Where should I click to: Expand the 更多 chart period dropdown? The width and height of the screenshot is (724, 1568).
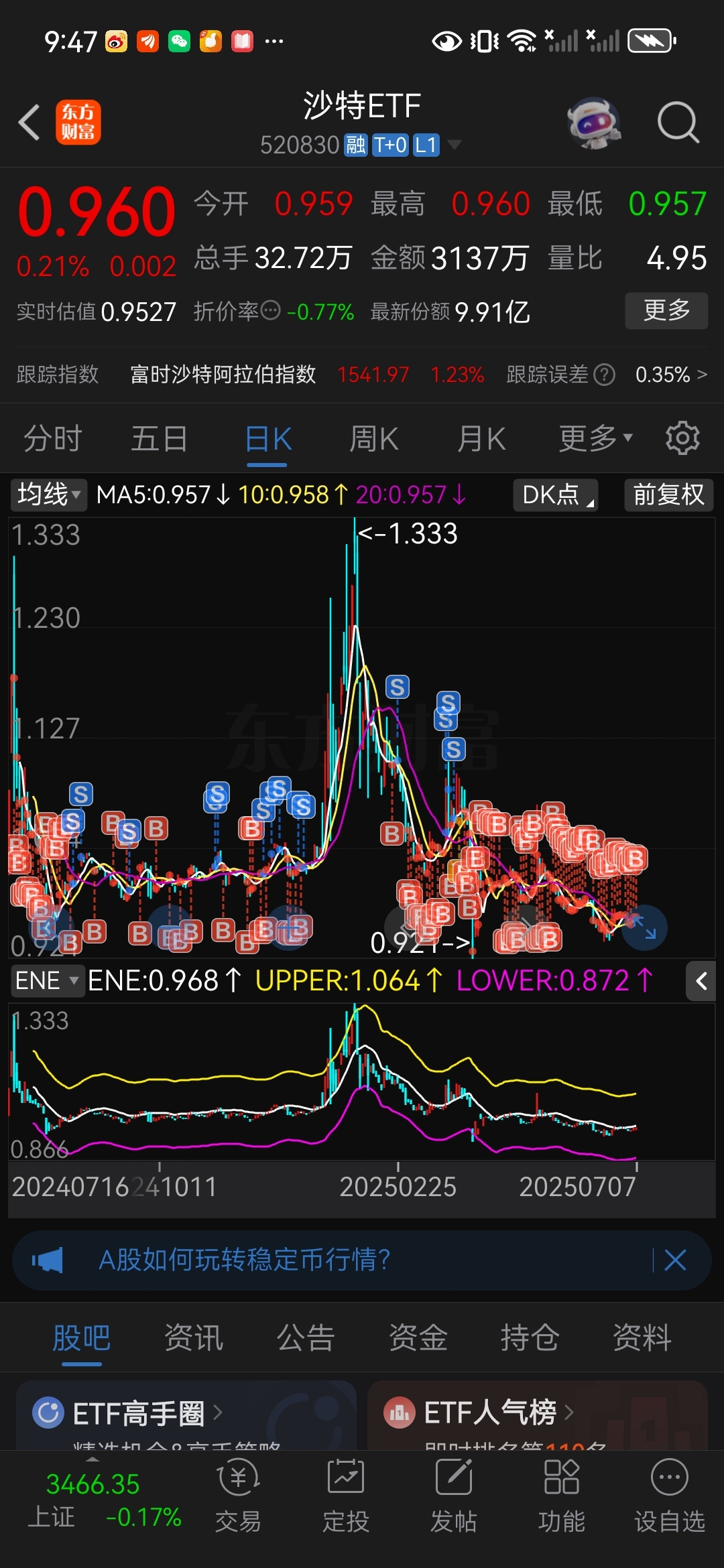[x=593, y=438]
